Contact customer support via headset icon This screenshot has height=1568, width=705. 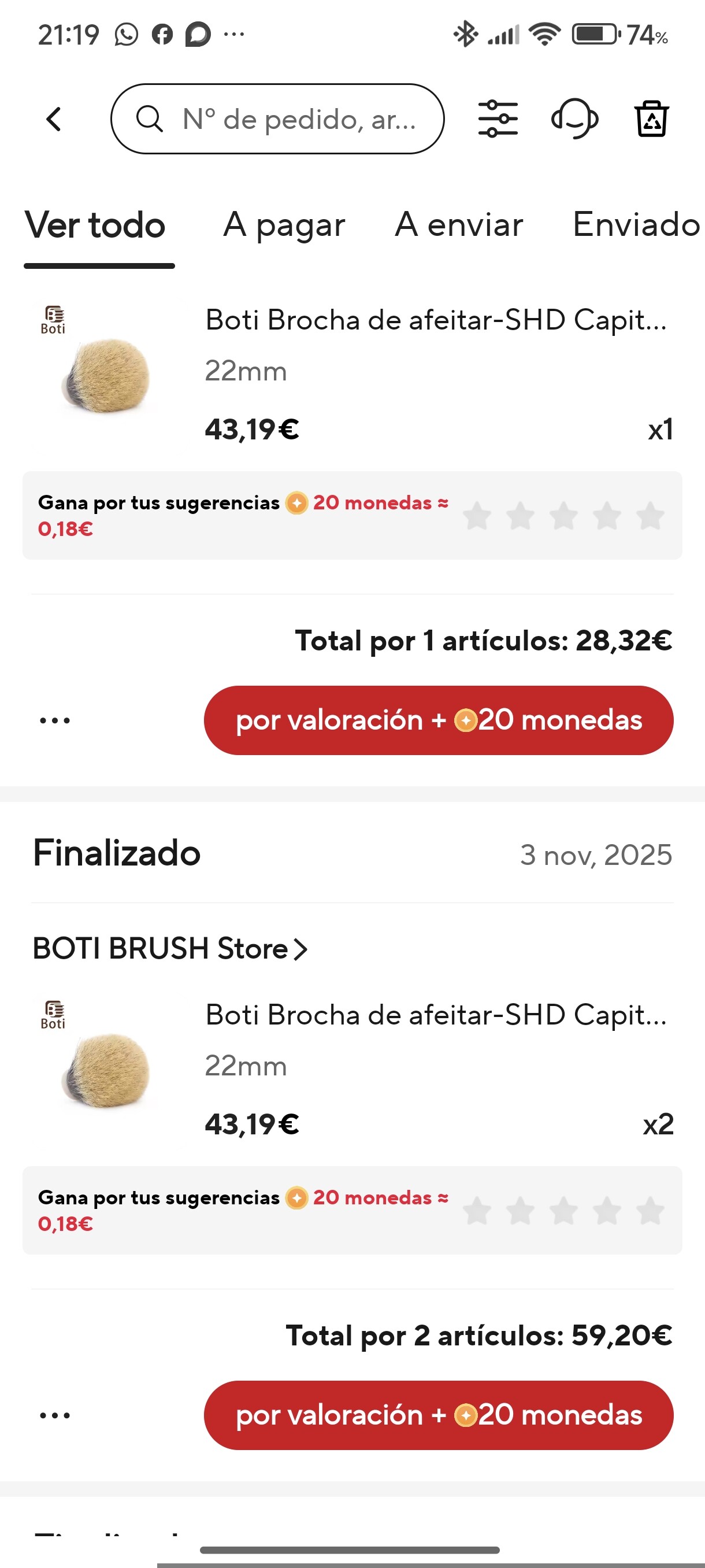click(x=574, y=119)
